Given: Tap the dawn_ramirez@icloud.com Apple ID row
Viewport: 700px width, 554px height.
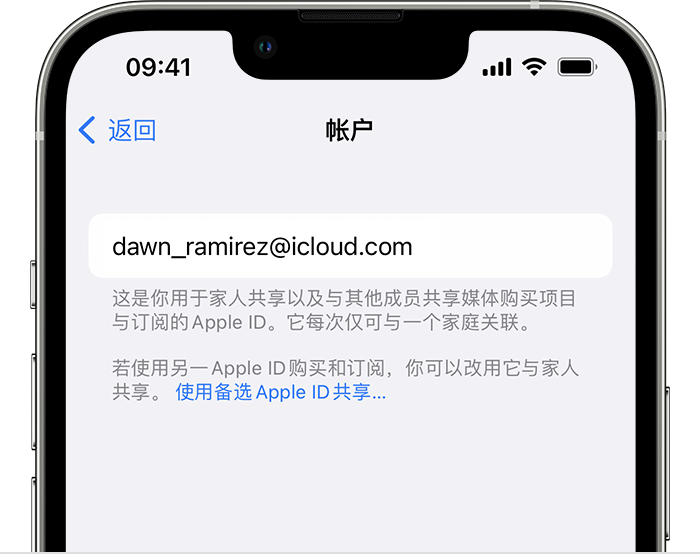Looking at the screenshot, I should coord(350,246).
